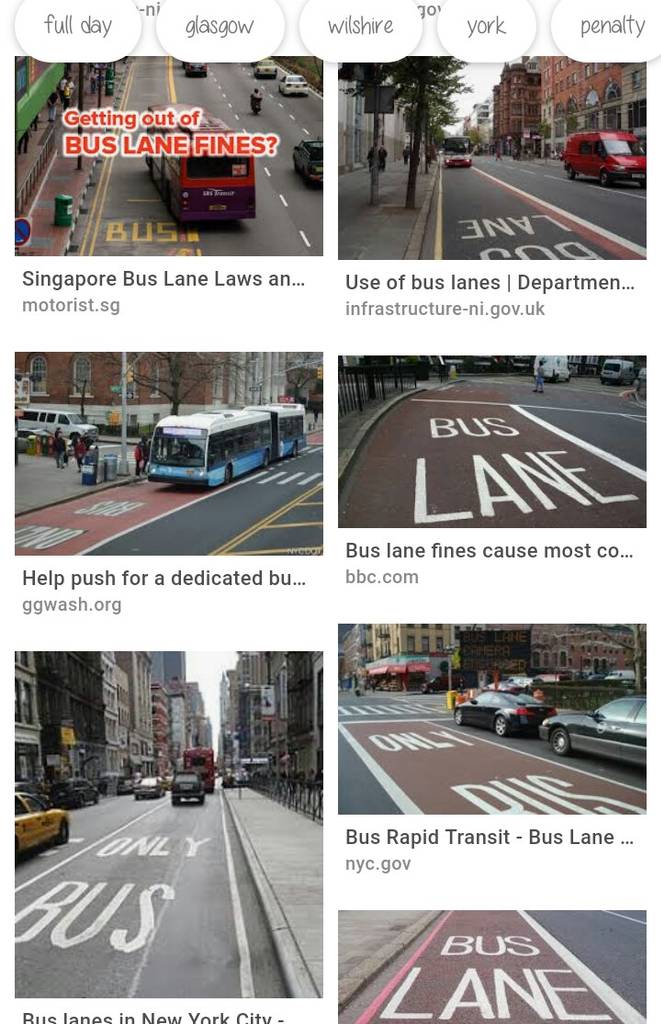
Task: View the ggwash.org dedicated bus lane image
Action: [168, 453]
